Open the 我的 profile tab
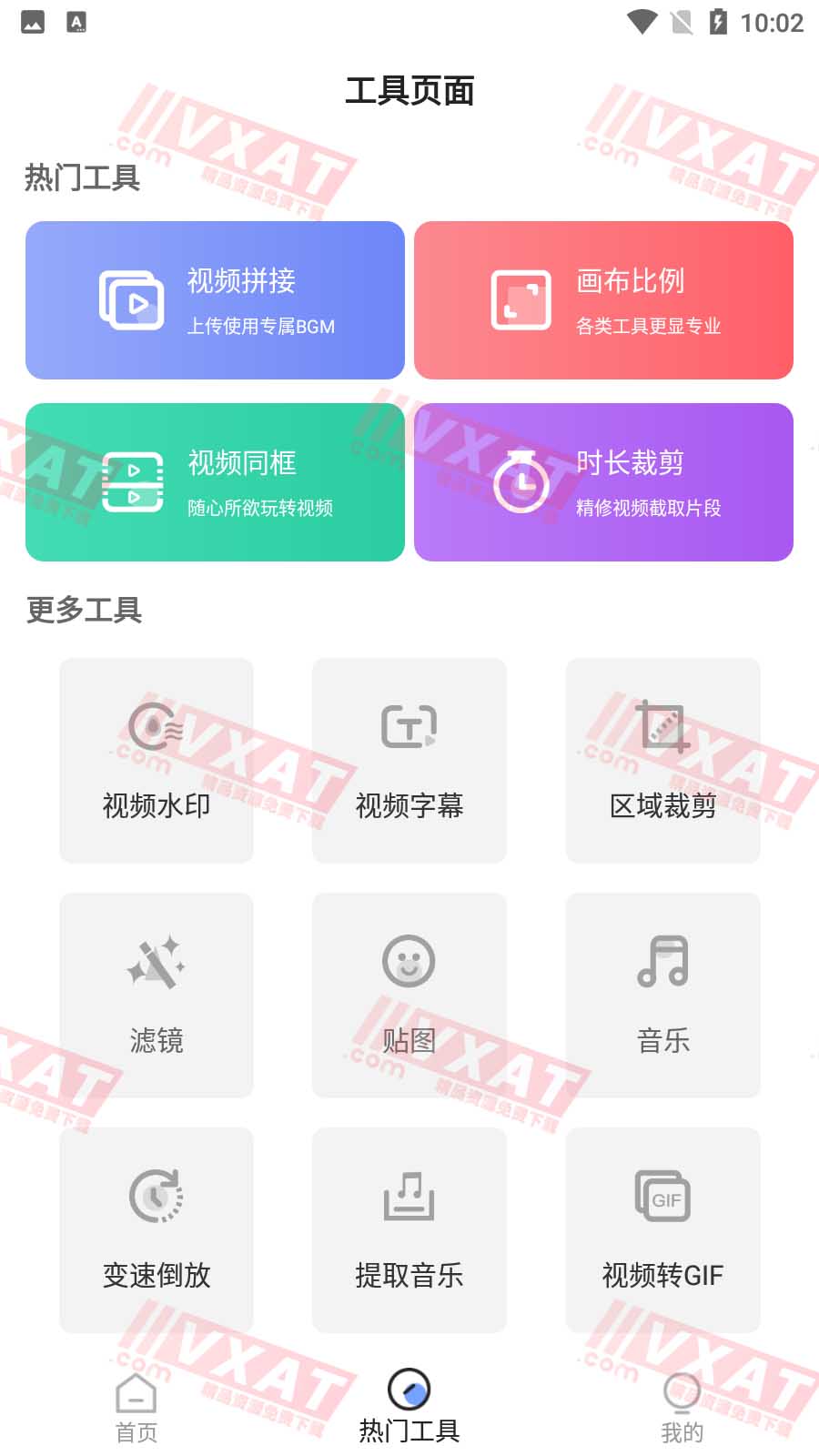Image resolution: width=819 pixels, height=1456 pixels. click(682, 1406)
